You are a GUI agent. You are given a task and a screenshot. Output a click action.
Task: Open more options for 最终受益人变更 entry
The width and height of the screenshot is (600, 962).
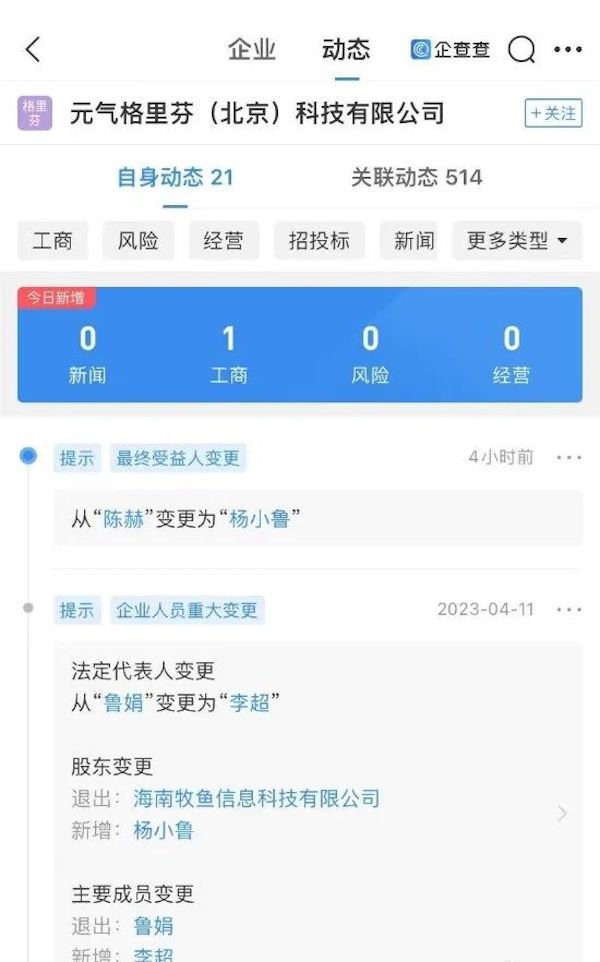[x=568, y=458]
